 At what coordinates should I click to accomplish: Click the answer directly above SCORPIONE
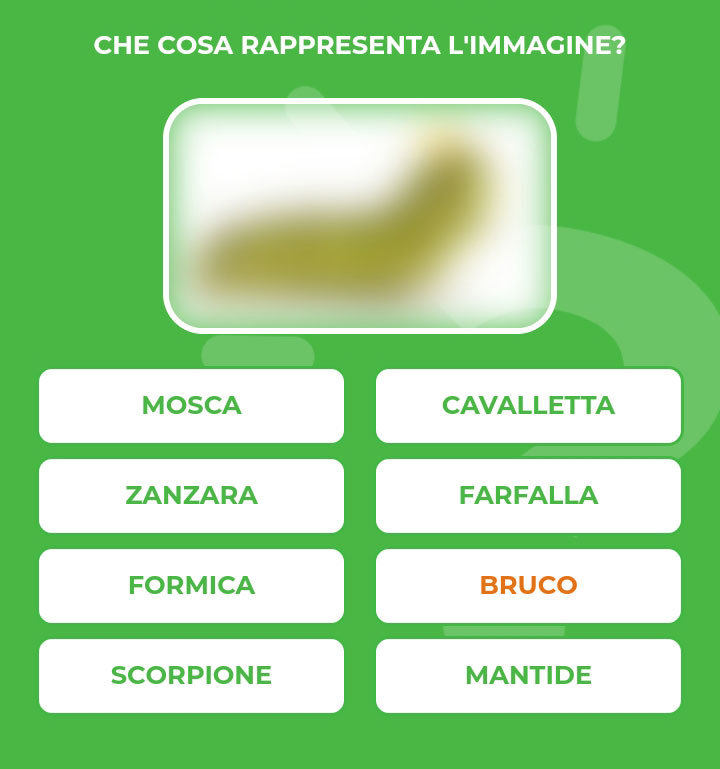[x=191, y=586]
